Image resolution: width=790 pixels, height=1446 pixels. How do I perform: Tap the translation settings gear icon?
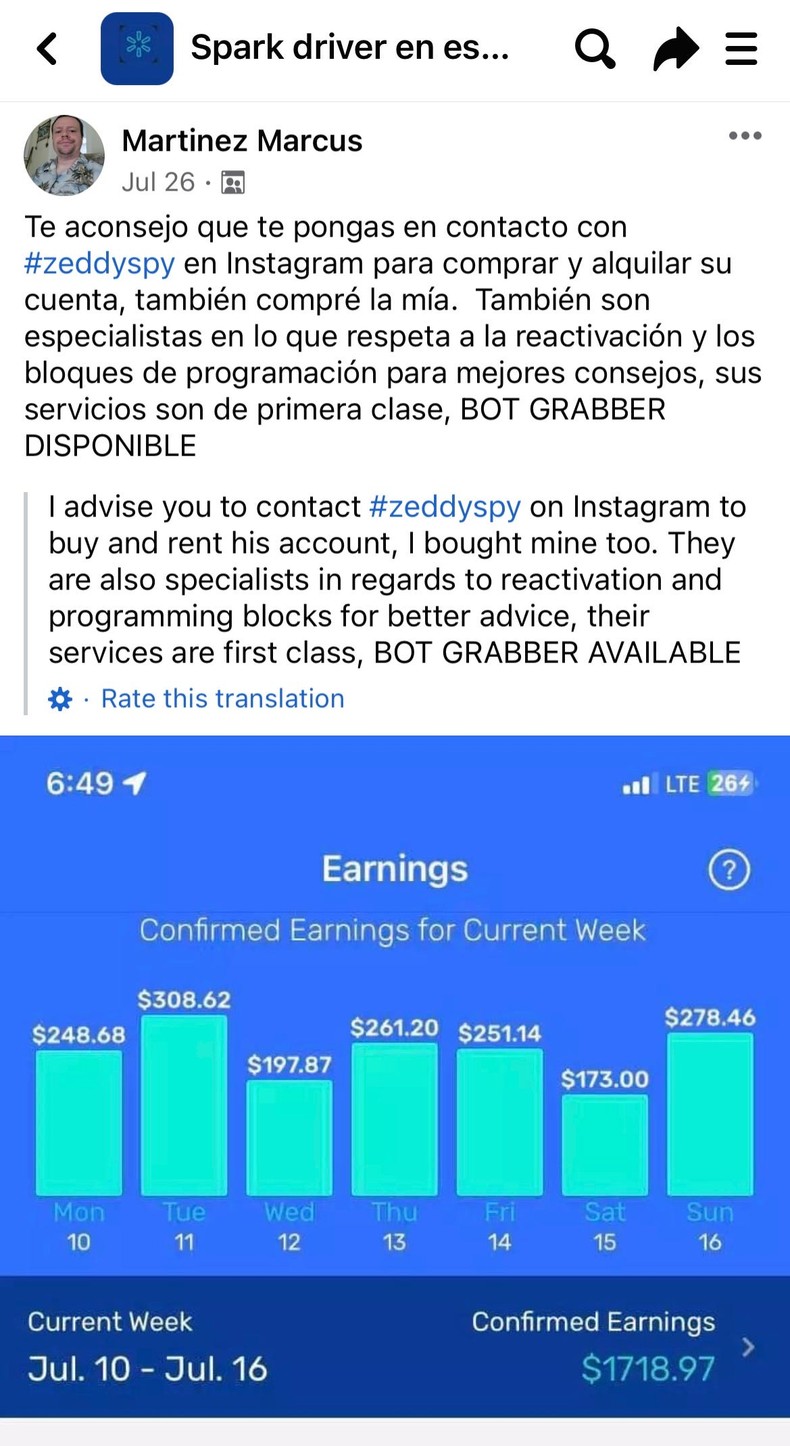pyautogui.click(x=60, y=698)
